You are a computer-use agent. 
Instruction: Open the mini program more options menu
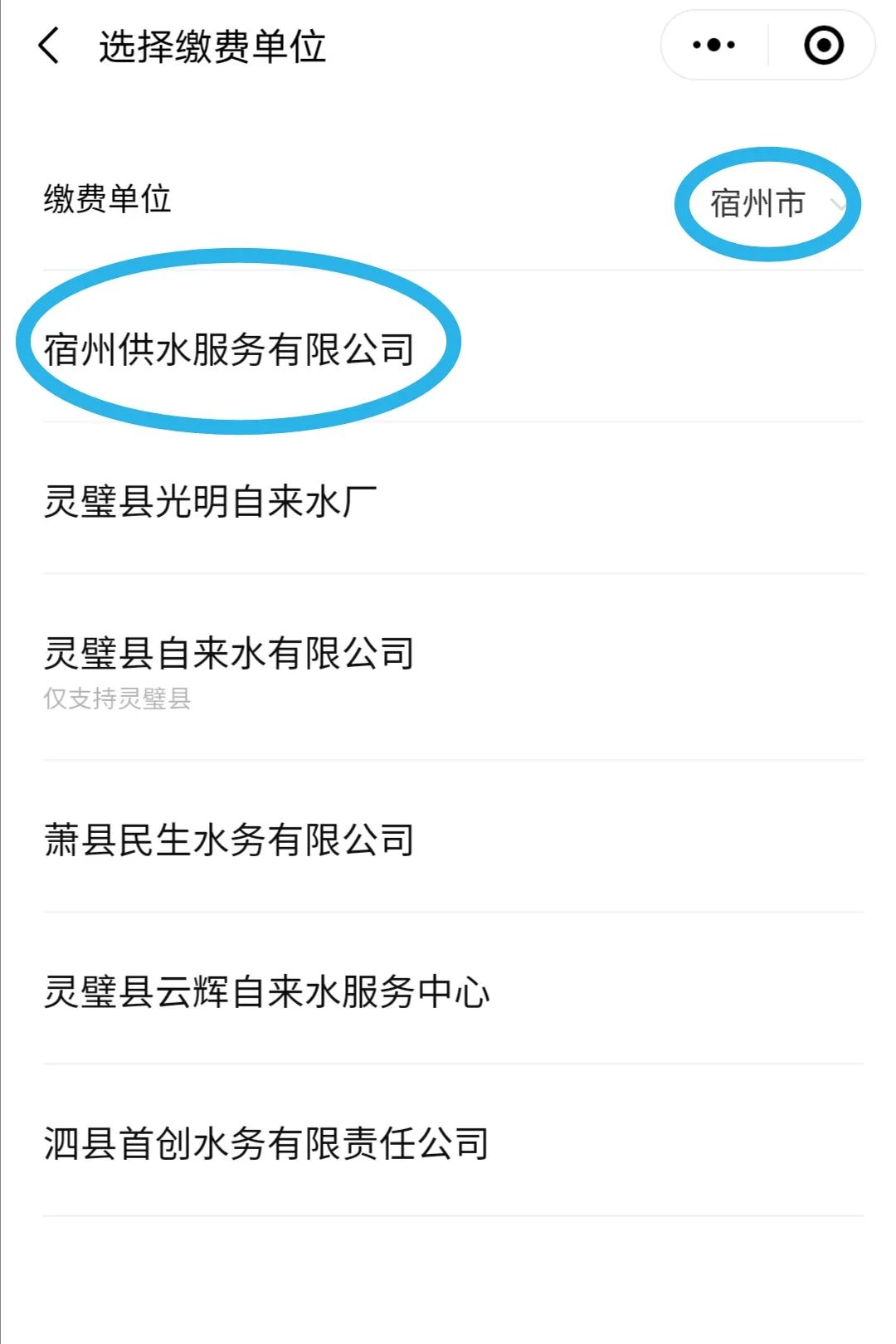click(713, 46)
